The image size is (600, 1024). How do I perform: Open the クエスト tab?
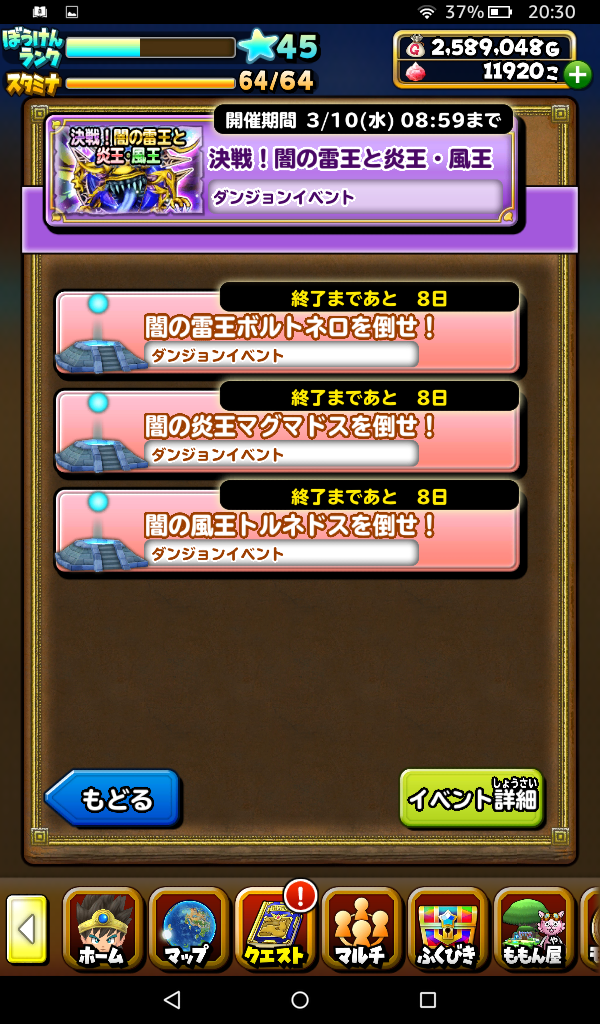pos(275,929)
